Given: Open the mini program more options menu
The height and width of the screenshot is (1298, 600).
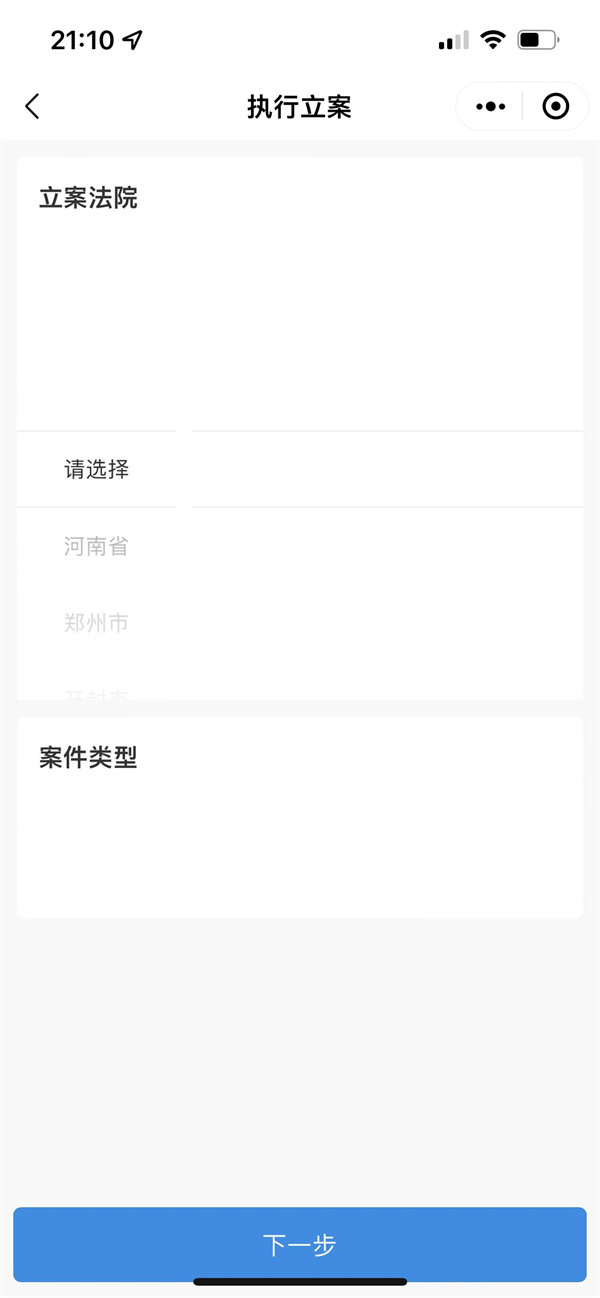Looking at the screenshot, I should (x=490, y=107).
